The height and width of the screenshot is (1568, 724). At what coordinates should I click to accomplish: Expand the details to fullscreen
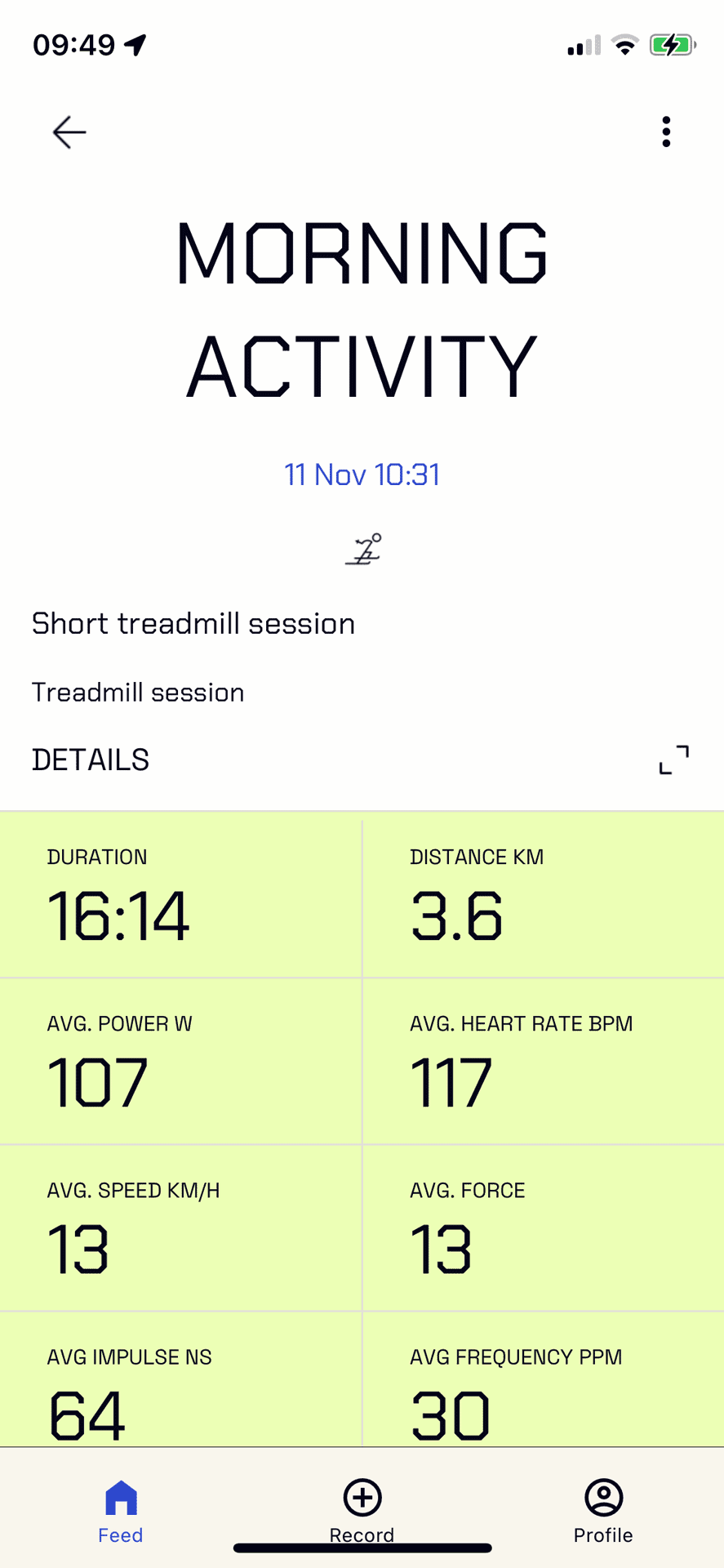[674, 759]
